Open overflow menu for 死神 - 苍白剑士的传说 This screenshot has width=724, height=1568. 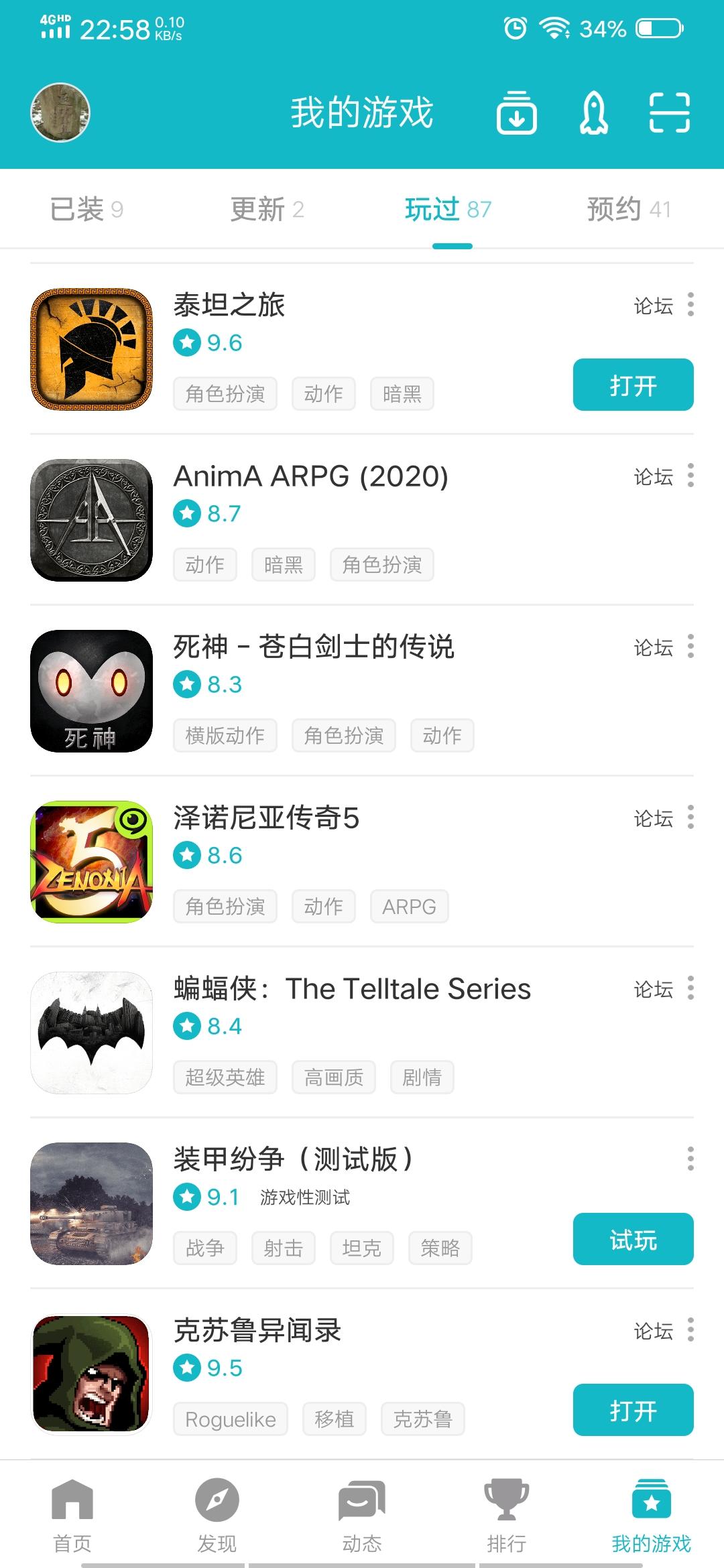coord(690,647)
